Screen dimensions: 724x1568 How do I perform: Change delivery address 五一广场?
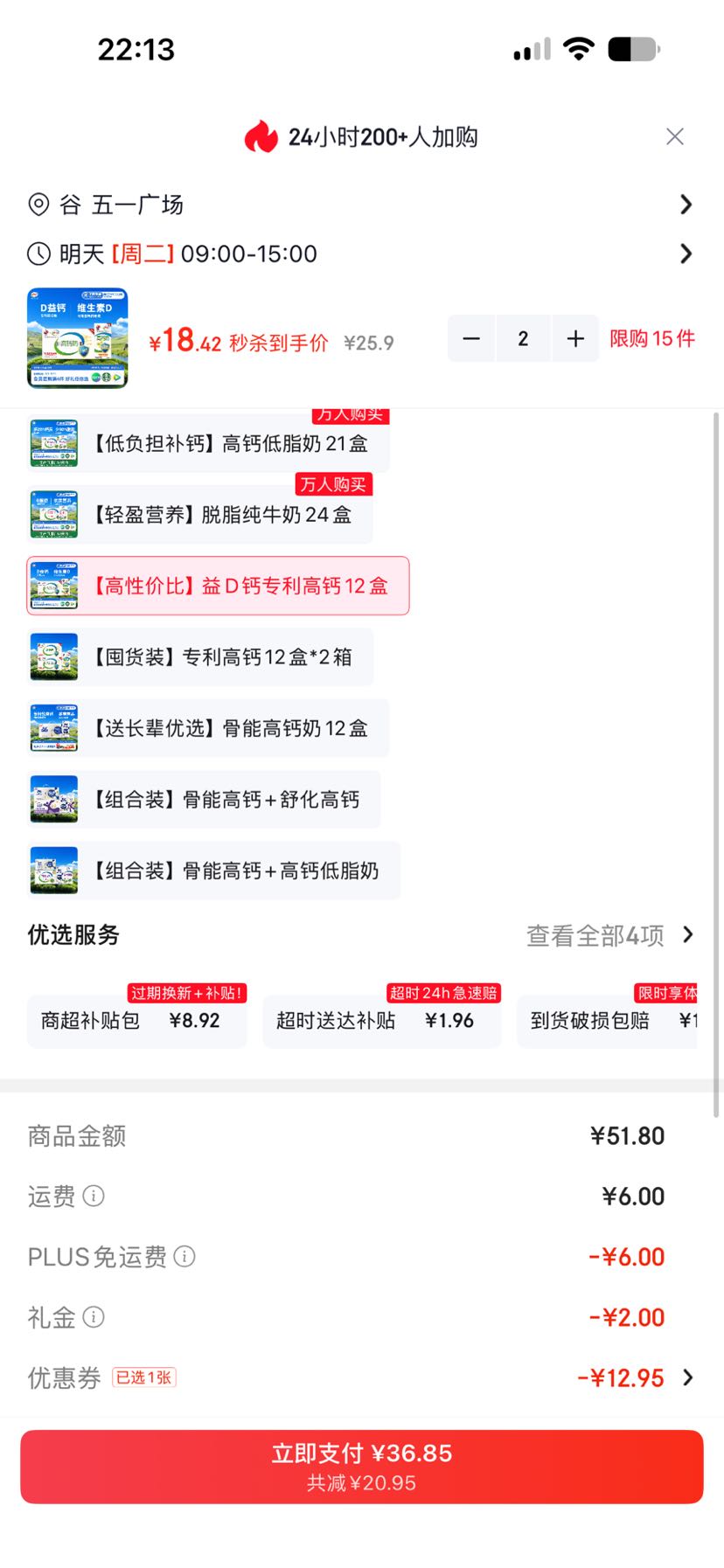tap(361, 205)
